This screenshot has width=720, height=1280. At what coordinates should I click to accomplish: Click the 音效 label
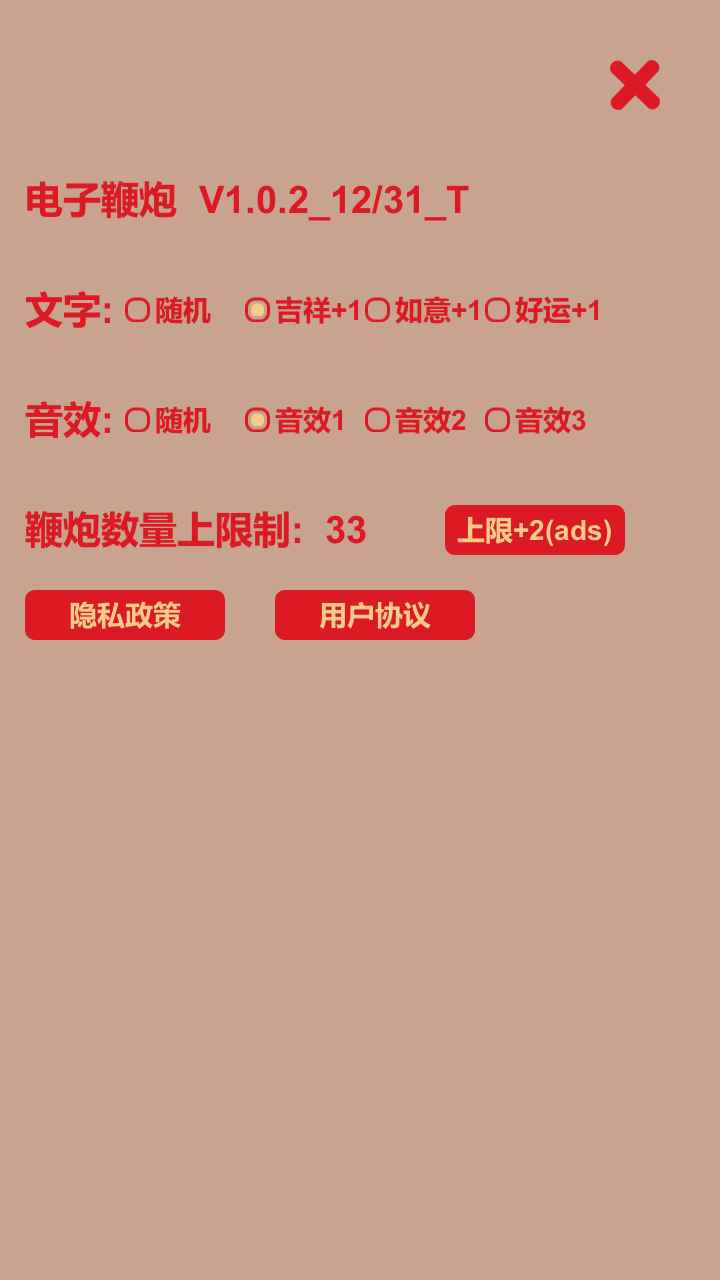click(62, 421)
